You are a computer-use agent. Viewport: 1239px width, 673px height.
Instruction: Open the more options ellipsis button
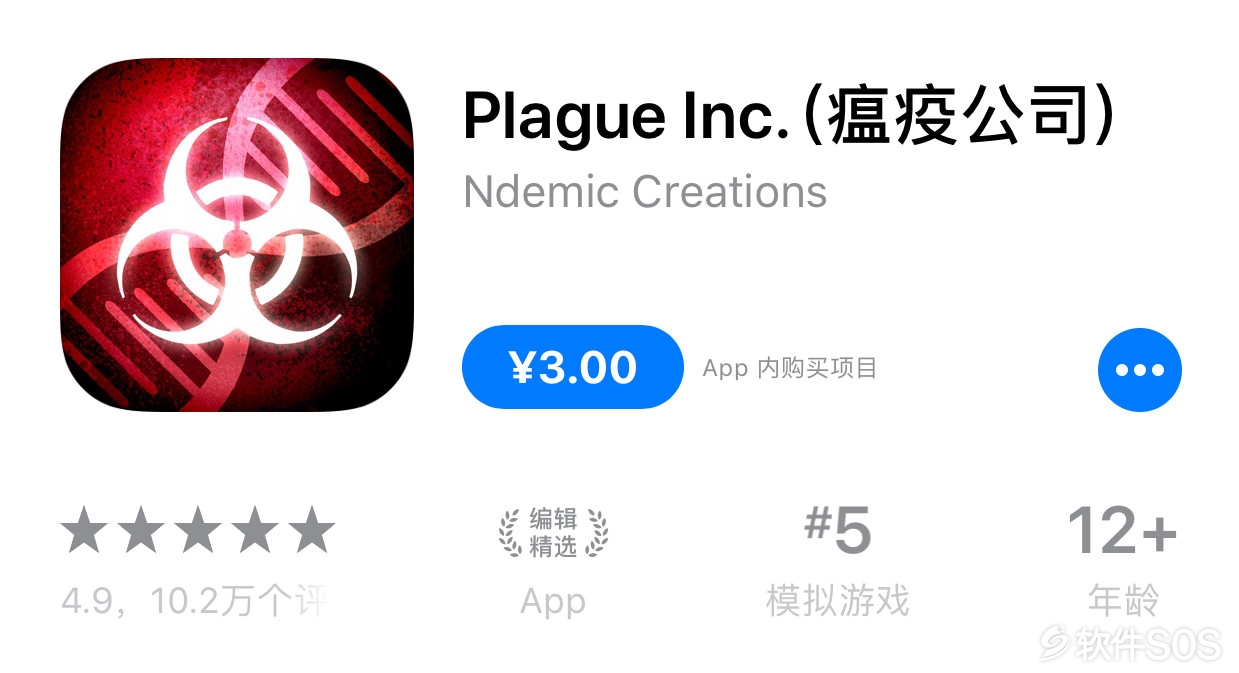[1139, 370]
